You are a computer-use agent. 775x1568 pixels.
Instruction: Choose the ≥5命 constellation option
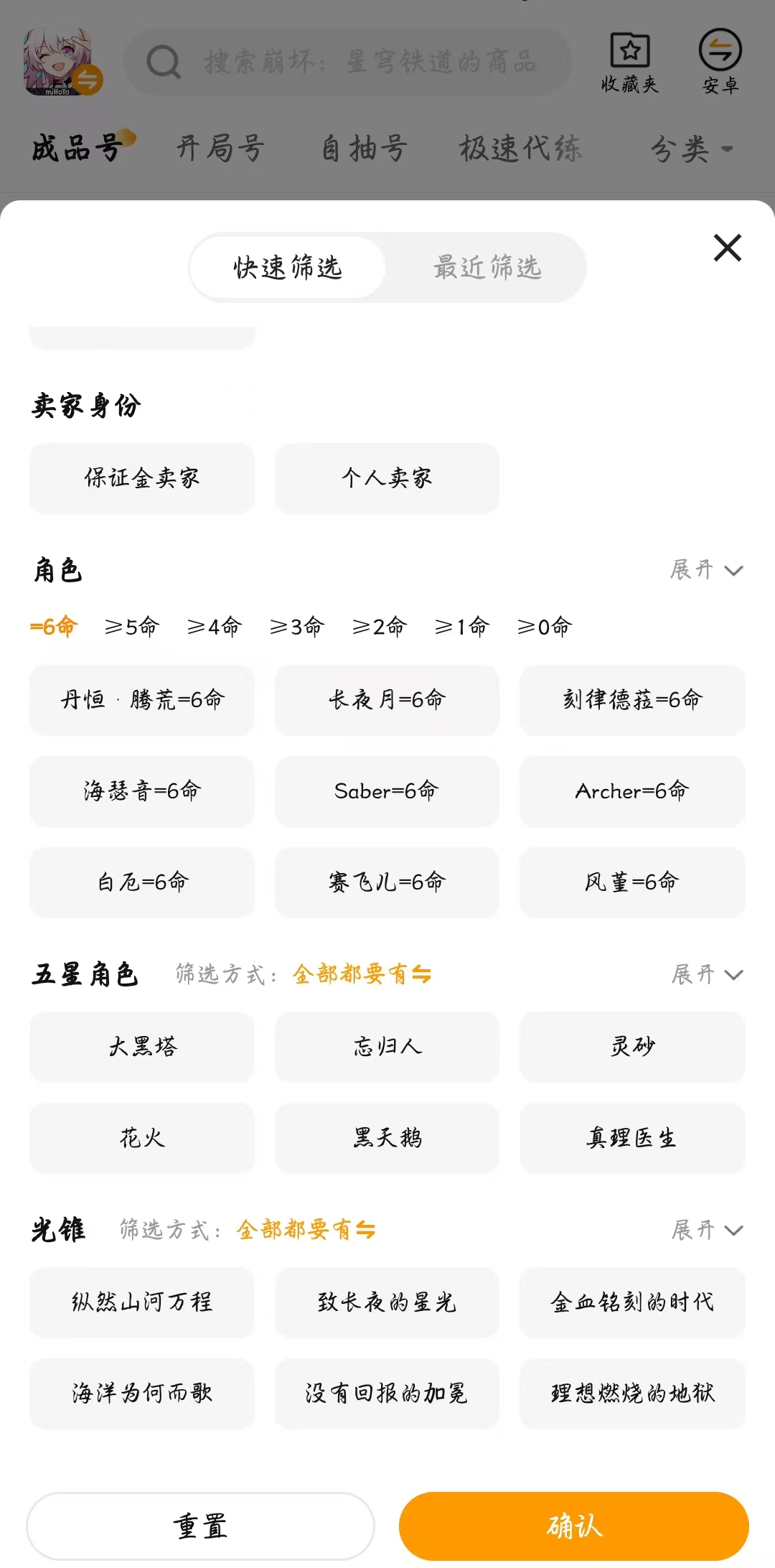point(131,627)
